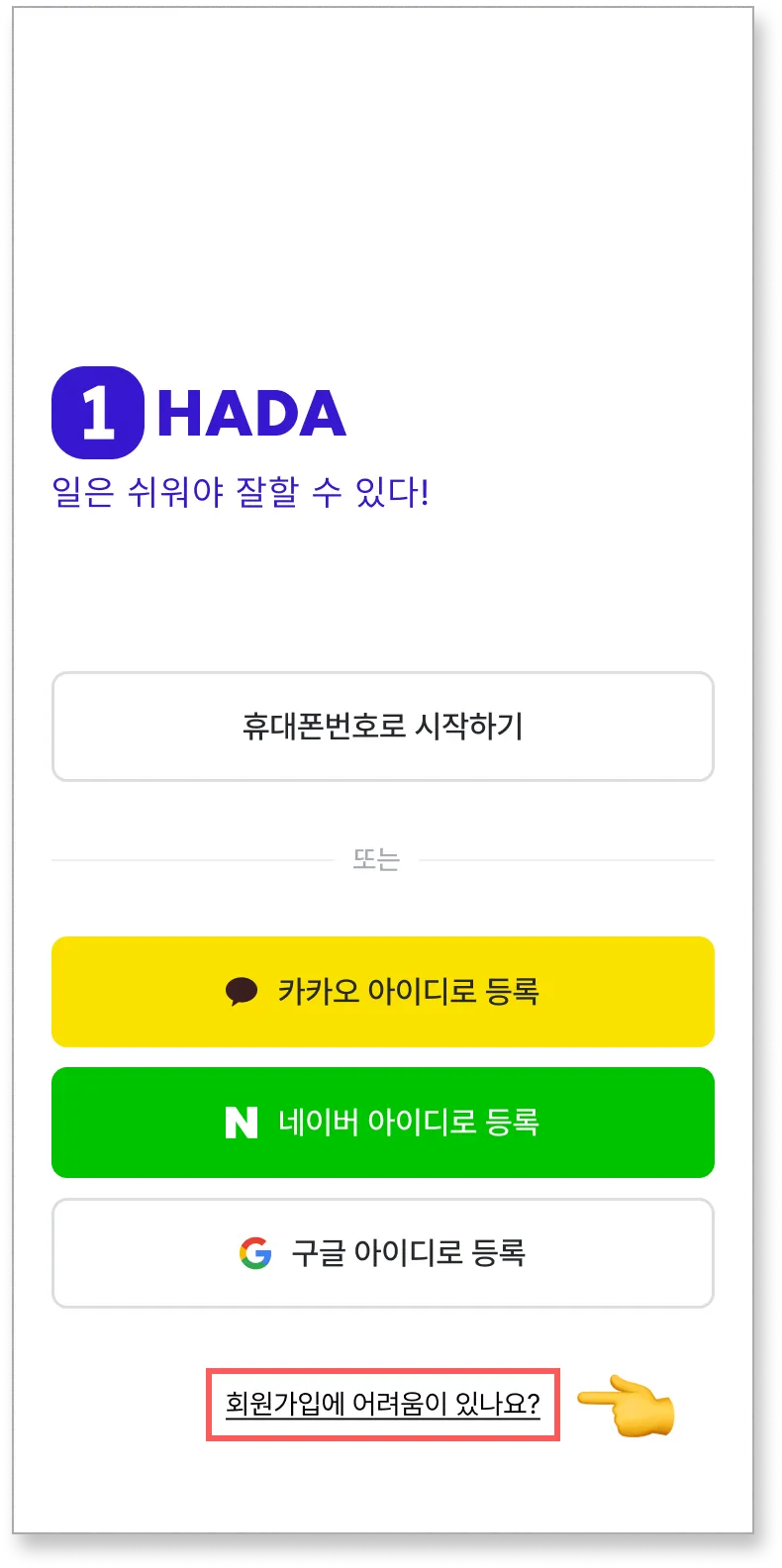Open '회원가입에 어려움이 있나요?' help link
Viewport: 782px width, 1568px height.
coord(382,1404)
